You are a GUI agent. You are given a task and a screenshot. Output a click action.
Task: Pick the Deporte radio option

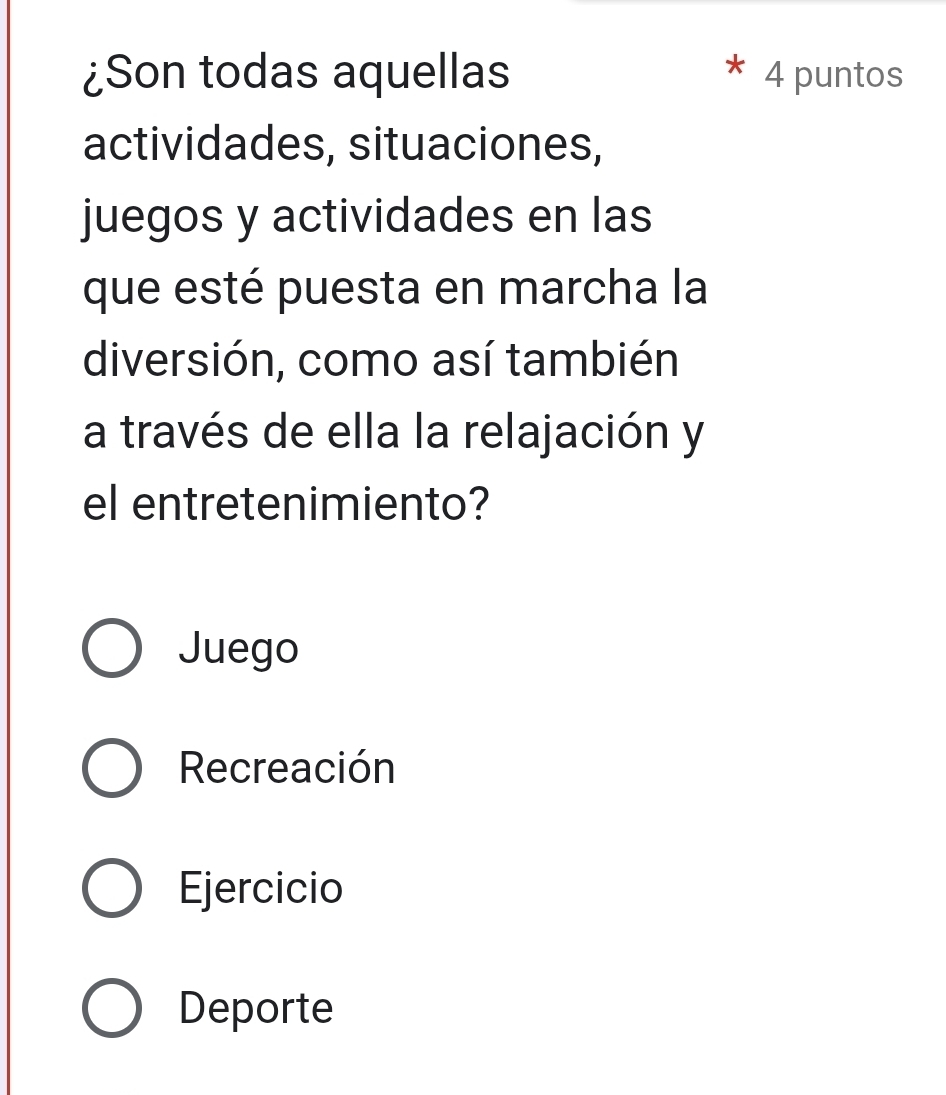tap(111, 1009)
